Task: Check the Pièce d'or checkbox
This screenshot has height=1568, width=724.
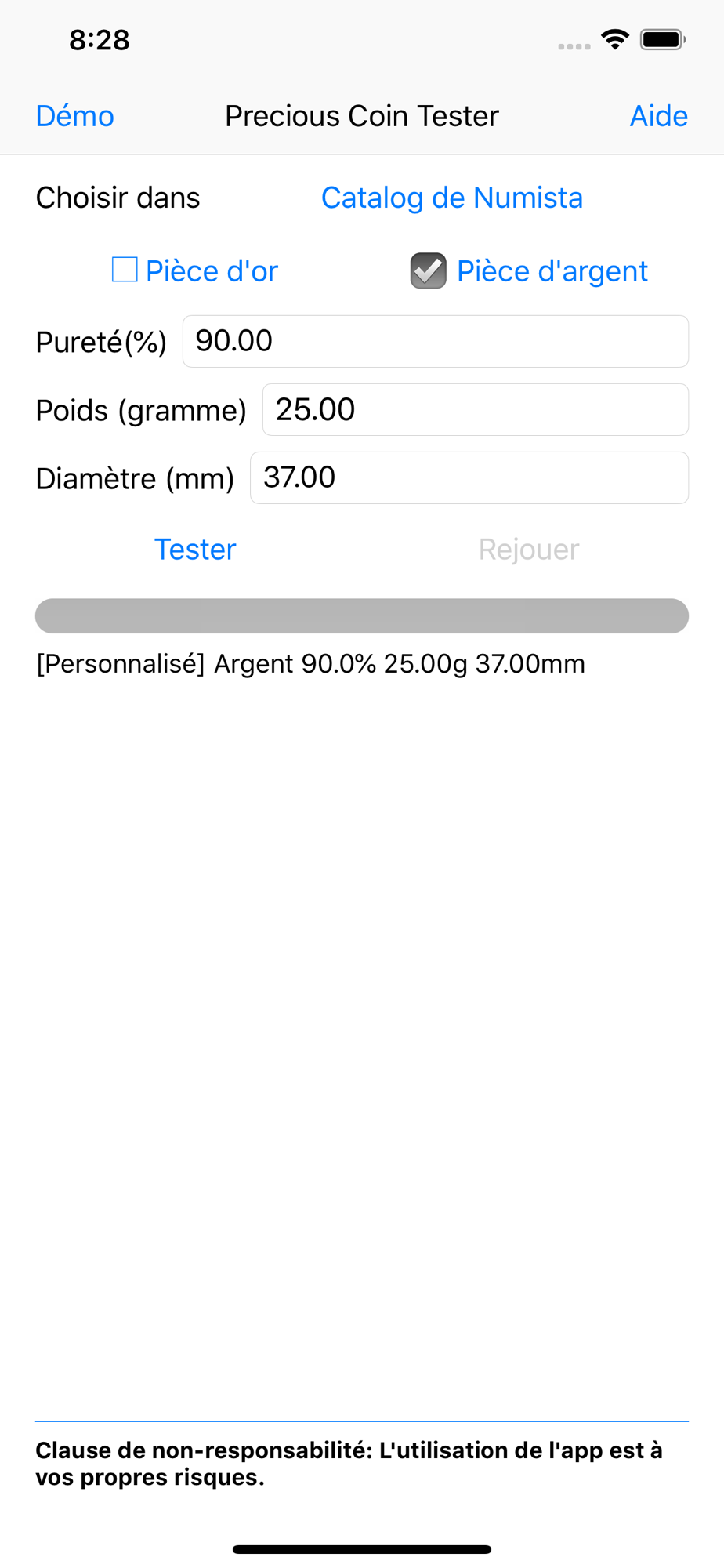Action: click(125, 270)
